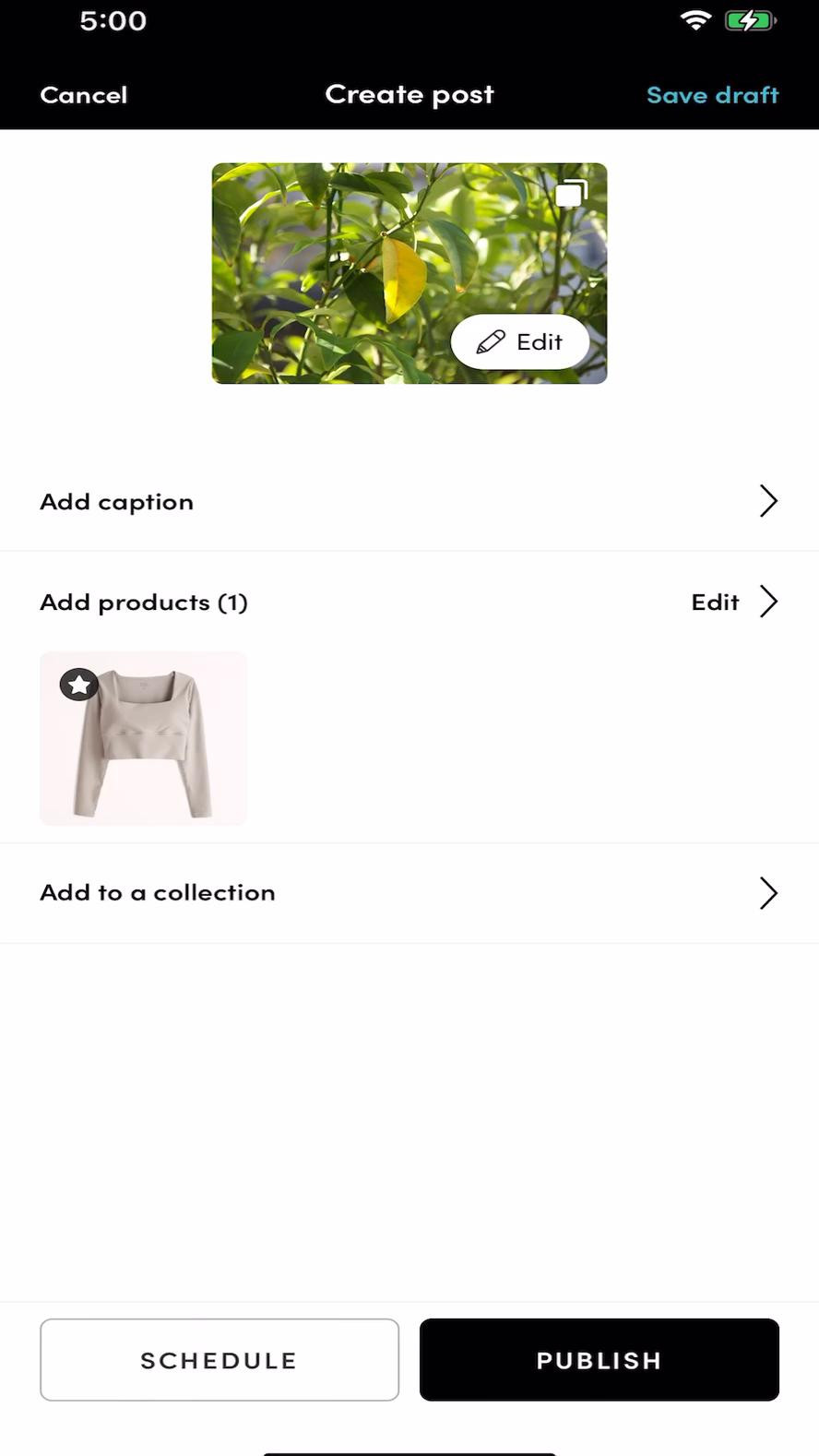Image resolution: width=819 pixels, height=1456 pixels.
Task: Open Add to a collection
Action: 409,892
